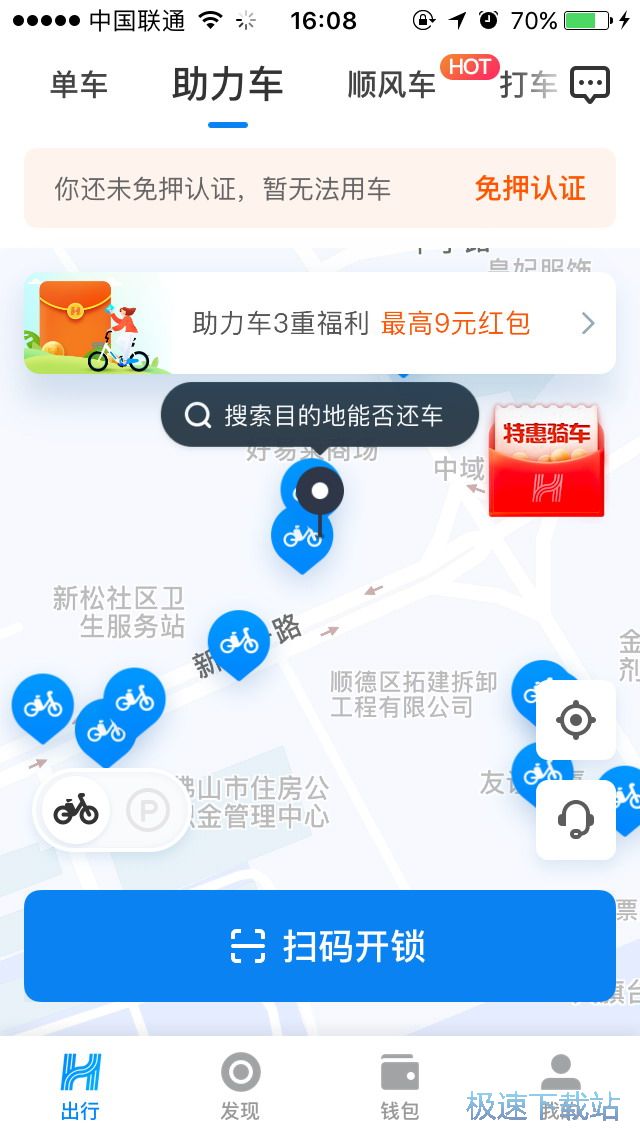Tap 扫码开锁 to scan and unlock
The width and height of the screenshot is (640, 1136).
(320, 946)
